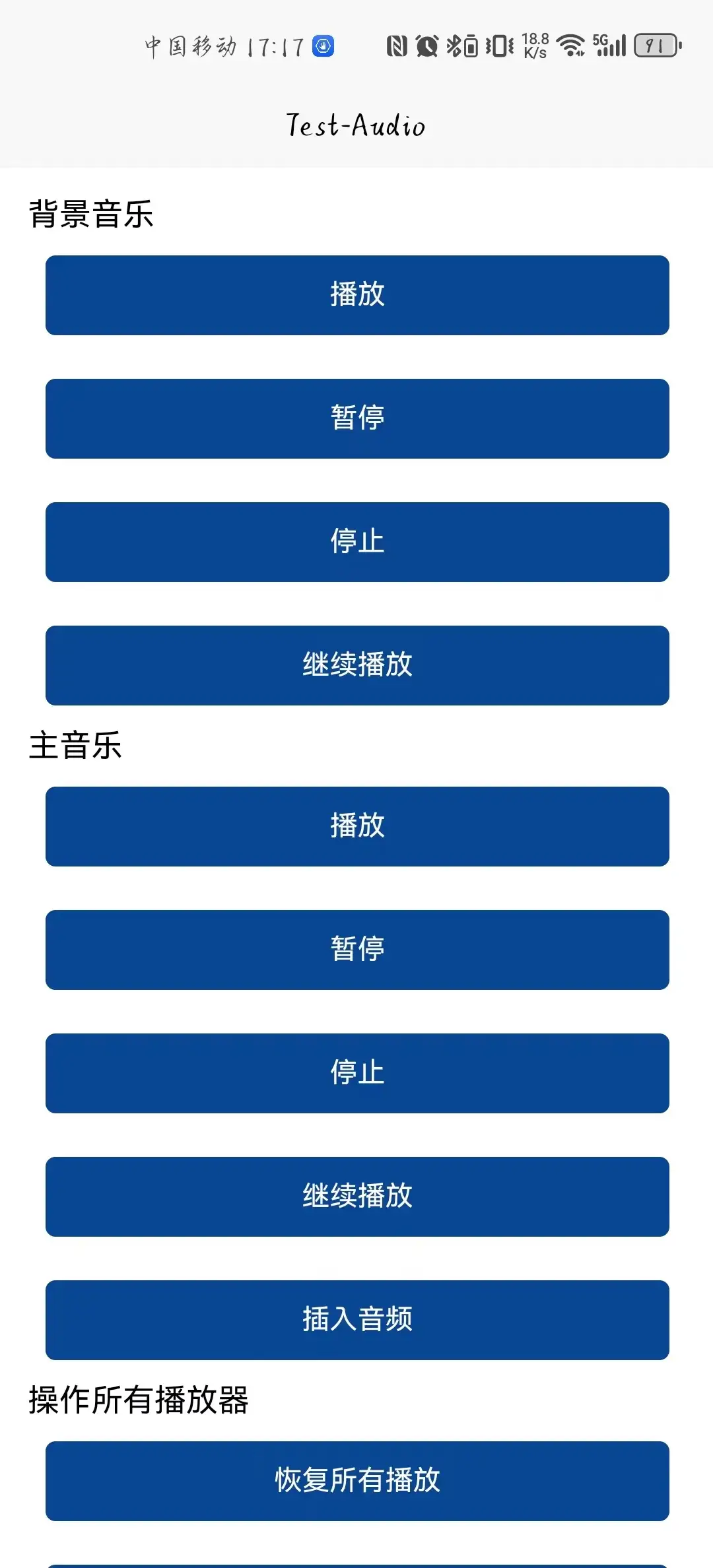Pause the background music with 暂停
The image size is (713, 1568).
point(357,418)
